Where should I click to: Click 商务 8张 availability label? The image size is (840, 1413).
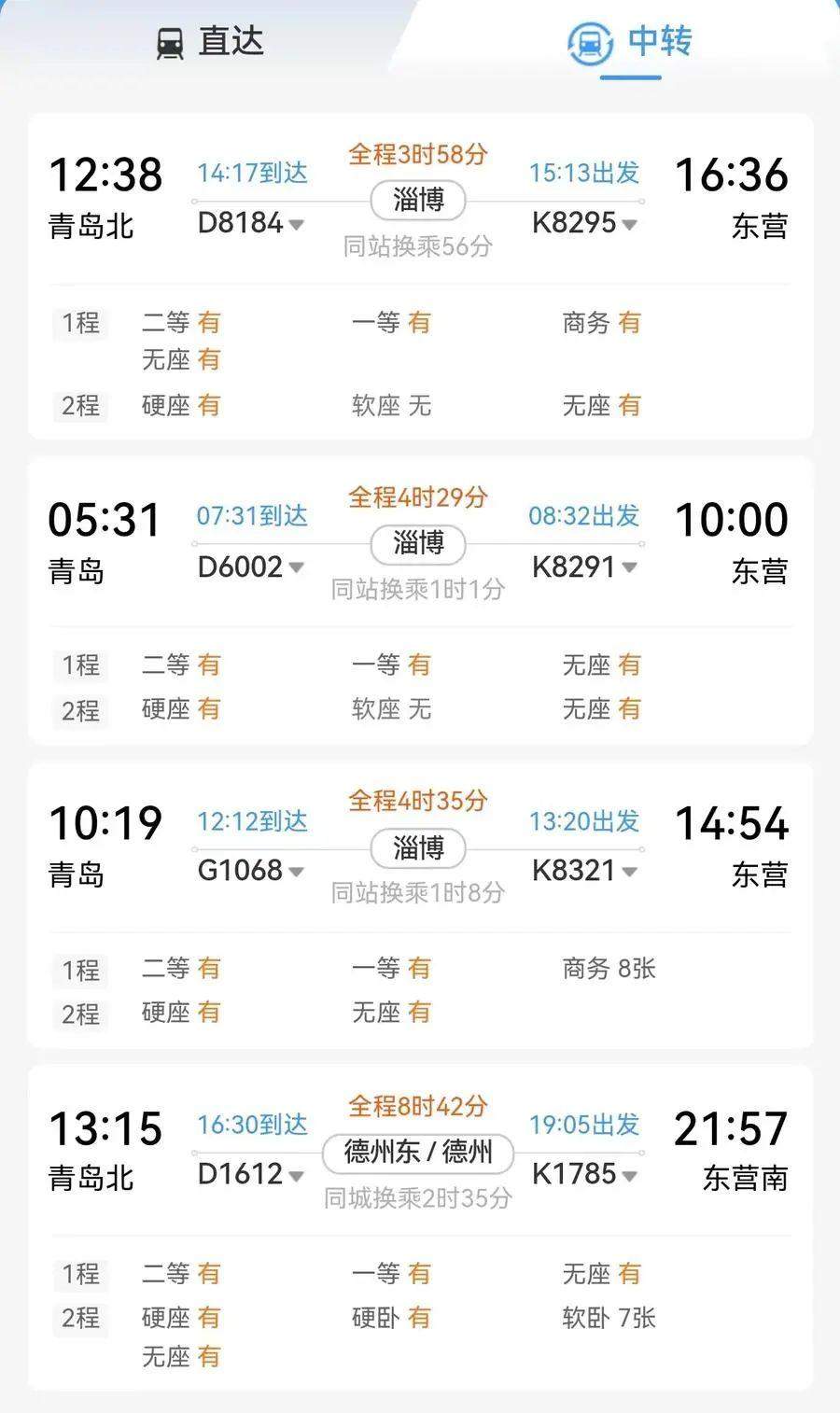click(609, 970)
